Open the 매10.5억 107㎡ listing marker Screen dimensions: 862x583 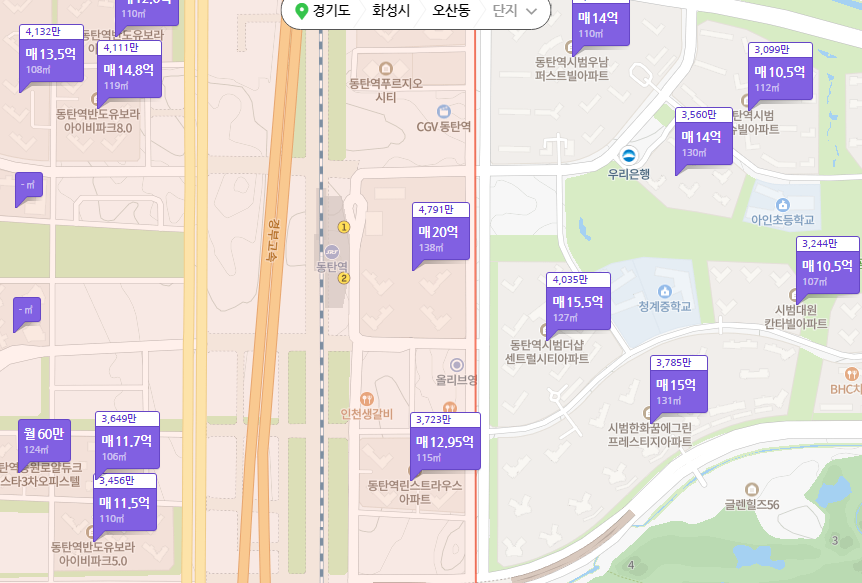pyautogui.click(x=827, y=272)
